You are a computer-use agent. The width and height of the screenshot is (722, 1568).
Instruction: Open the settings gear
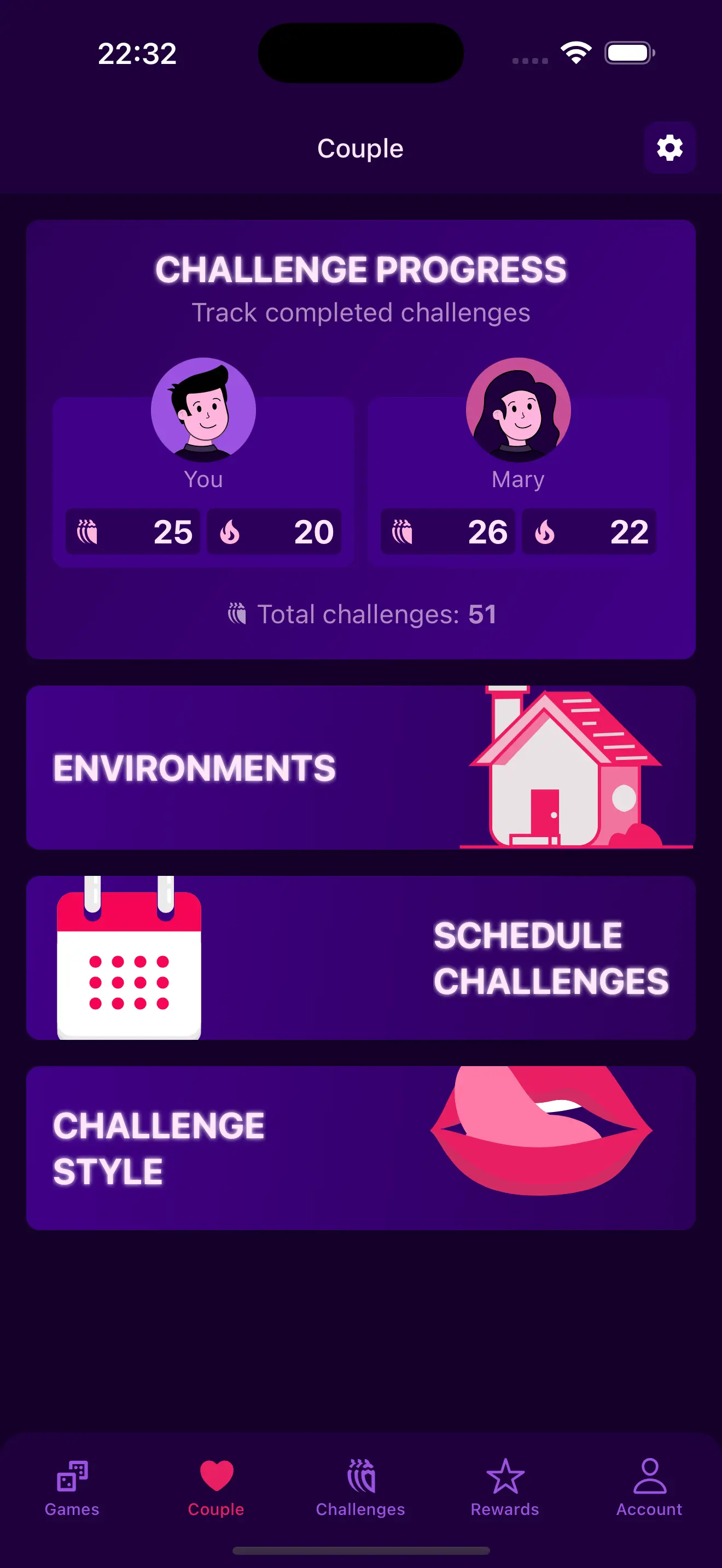pos(669,148)
